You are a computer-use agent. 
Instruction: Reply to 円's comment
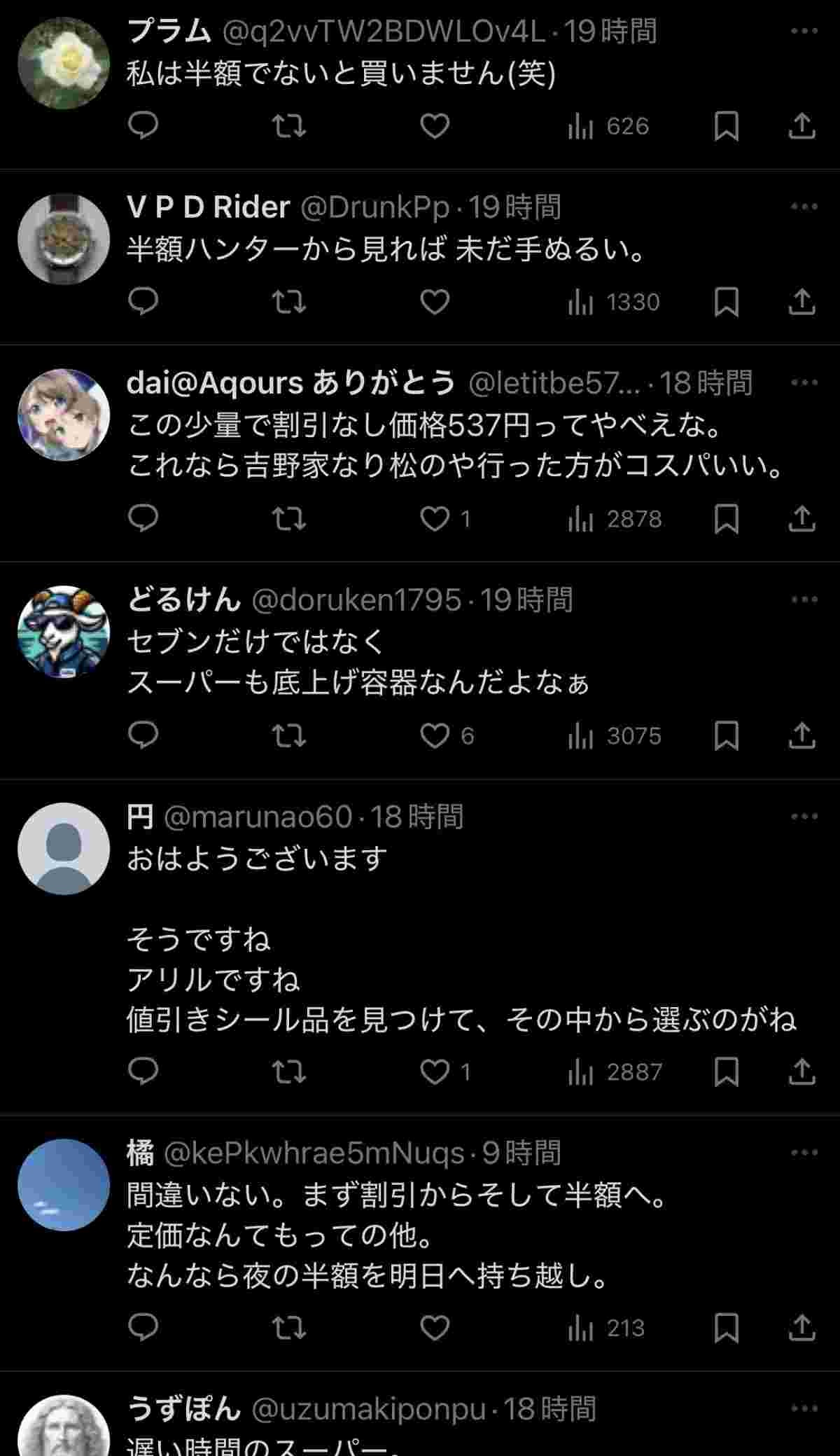point(143,1072)
